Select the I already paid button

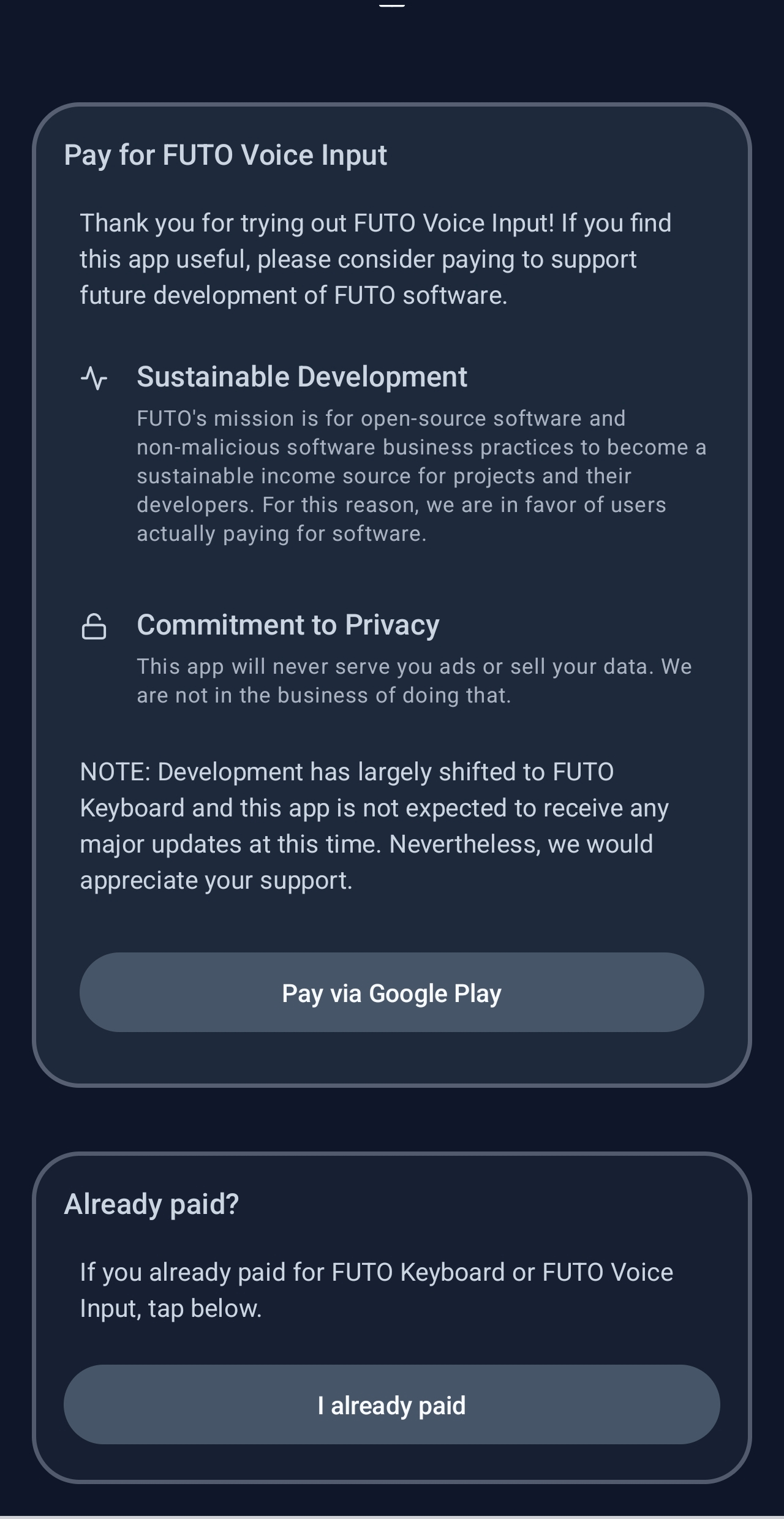click(x=391, y=1404)
